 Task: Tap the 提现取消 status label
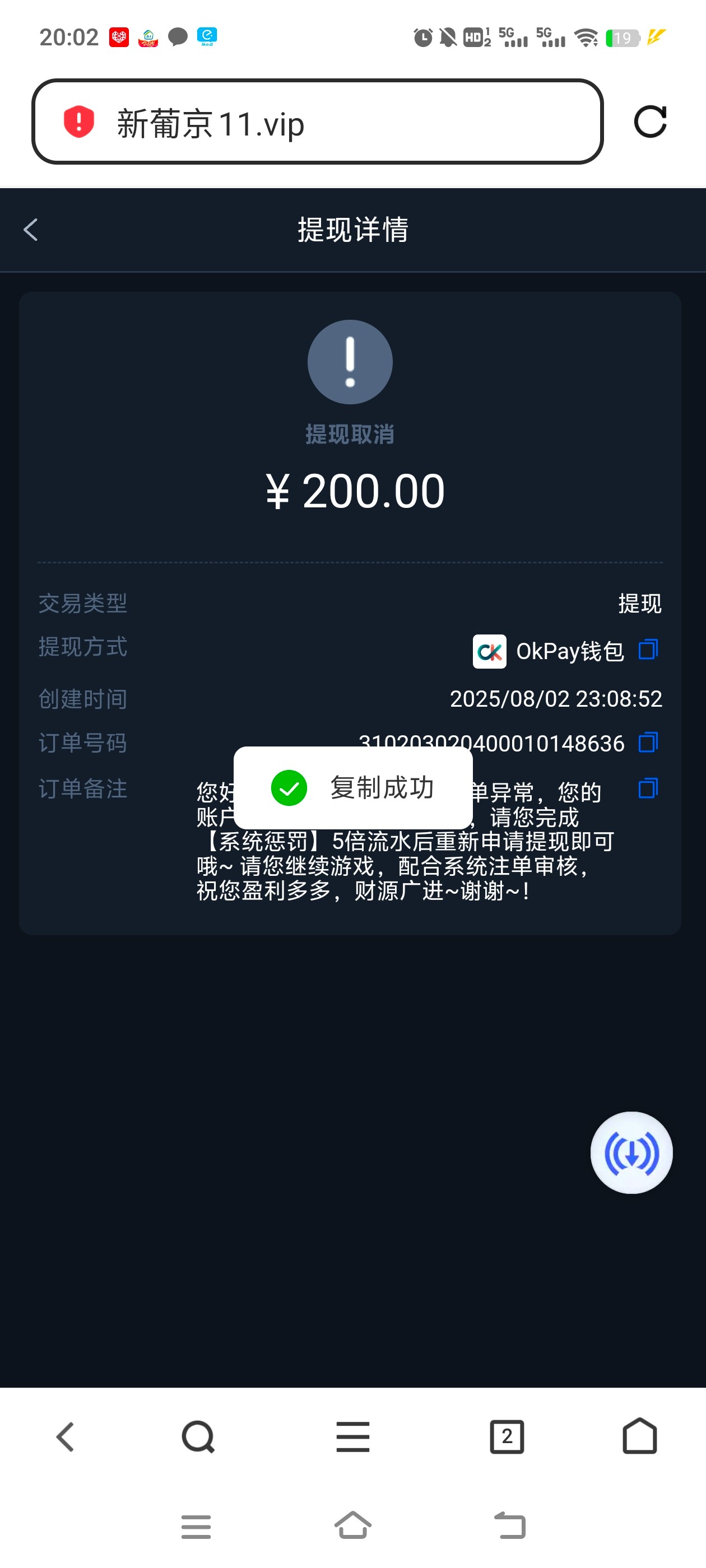(x=350, y=435)
